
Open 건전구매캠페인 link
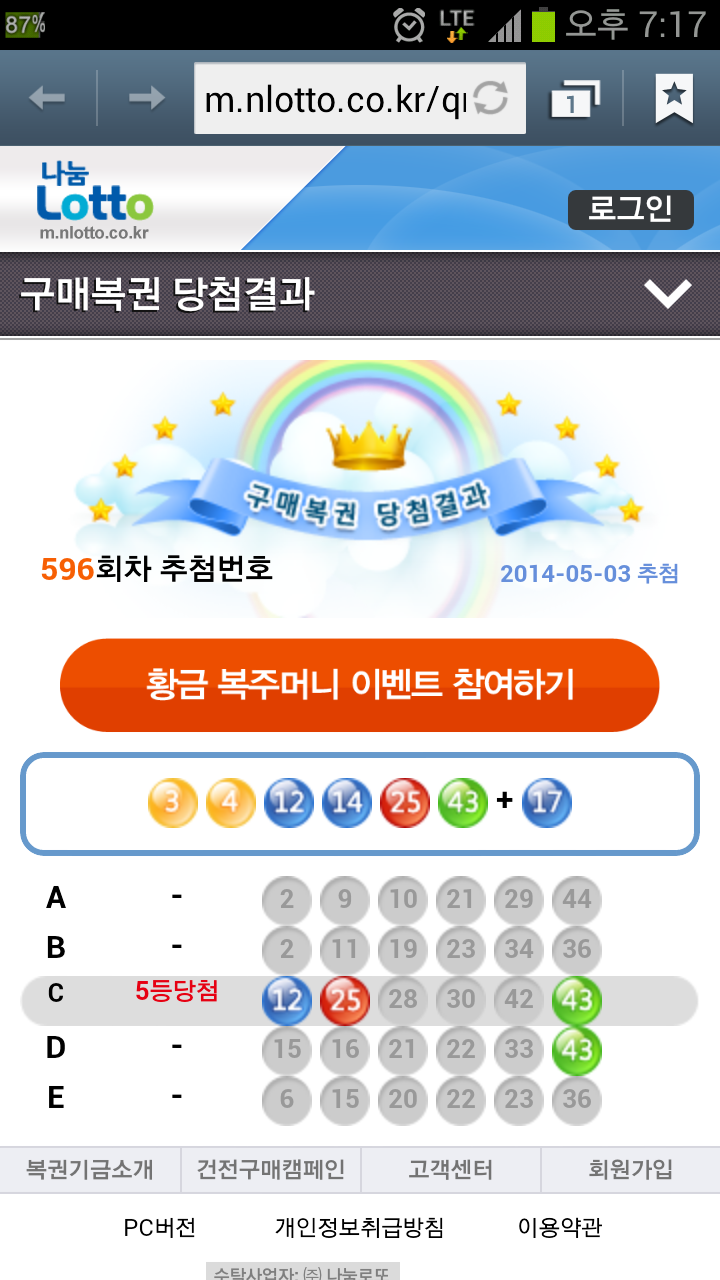click(271, 1169)
